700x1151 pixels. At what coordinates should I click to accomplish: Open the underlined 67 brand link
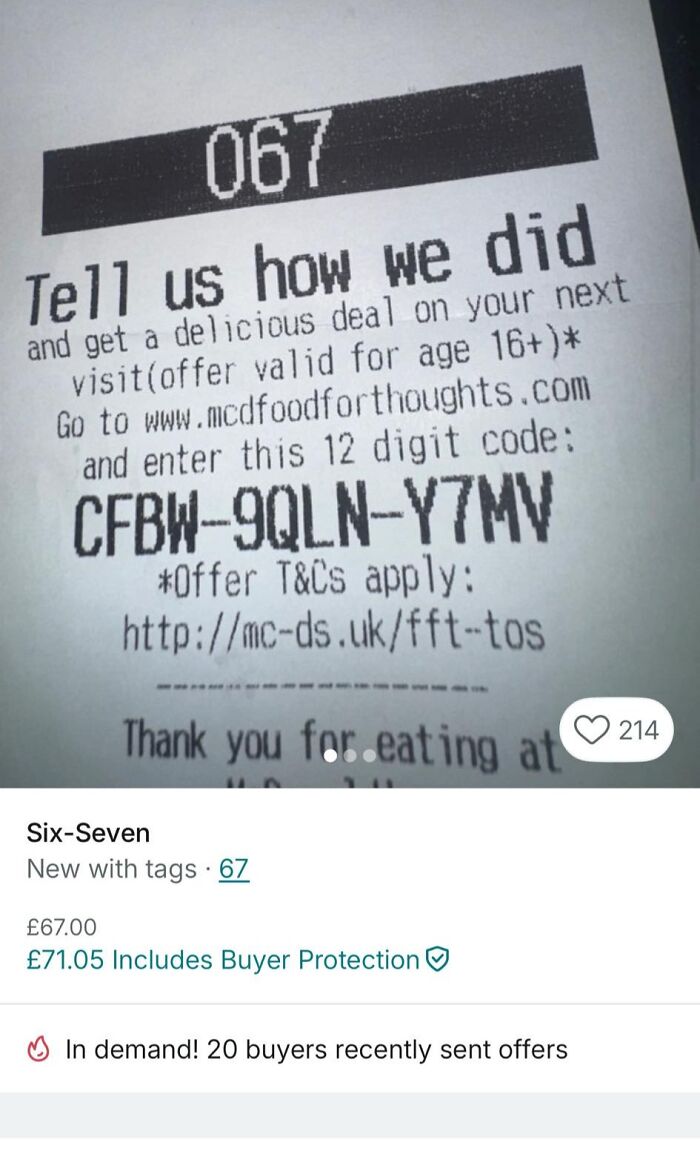pos(234,869)
